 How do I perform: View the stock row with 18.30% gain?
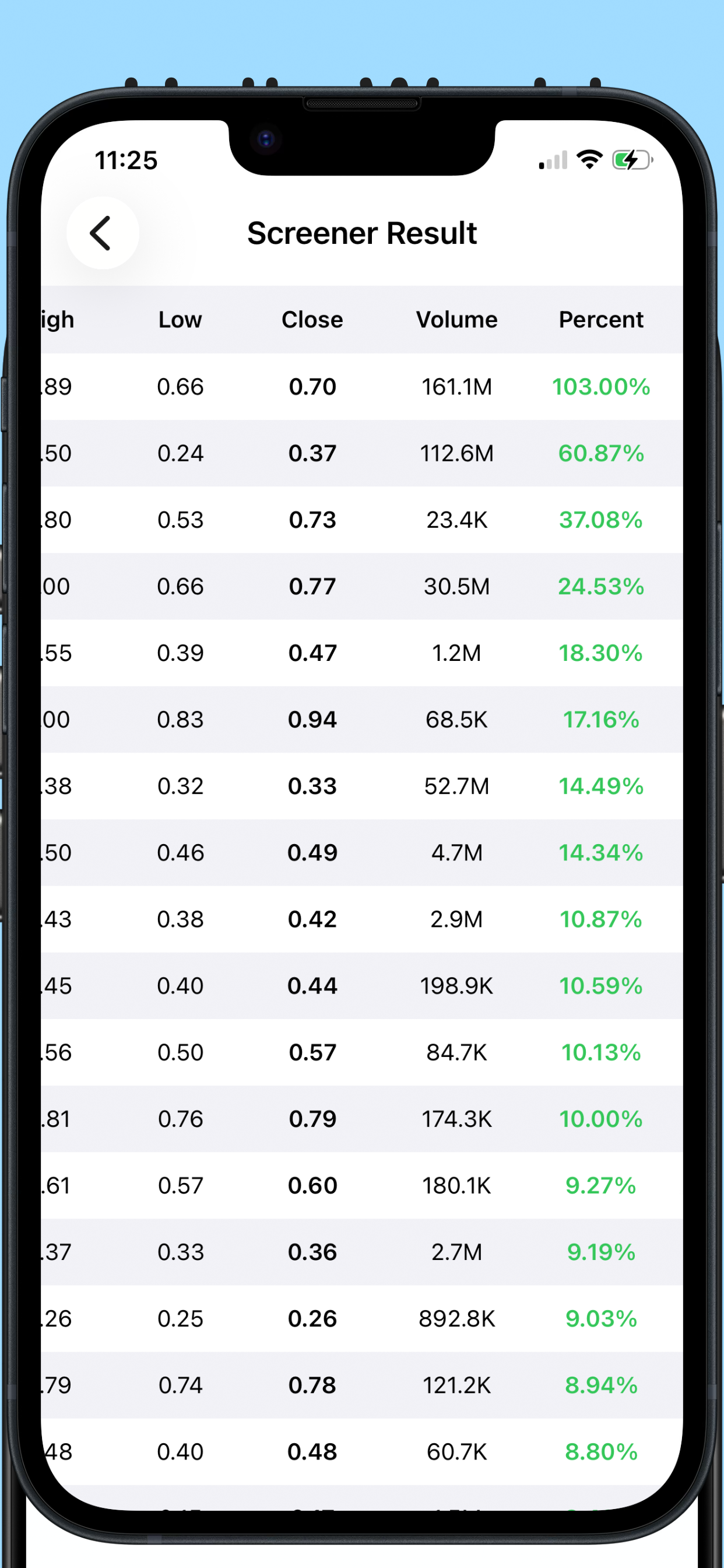[362, 653]
